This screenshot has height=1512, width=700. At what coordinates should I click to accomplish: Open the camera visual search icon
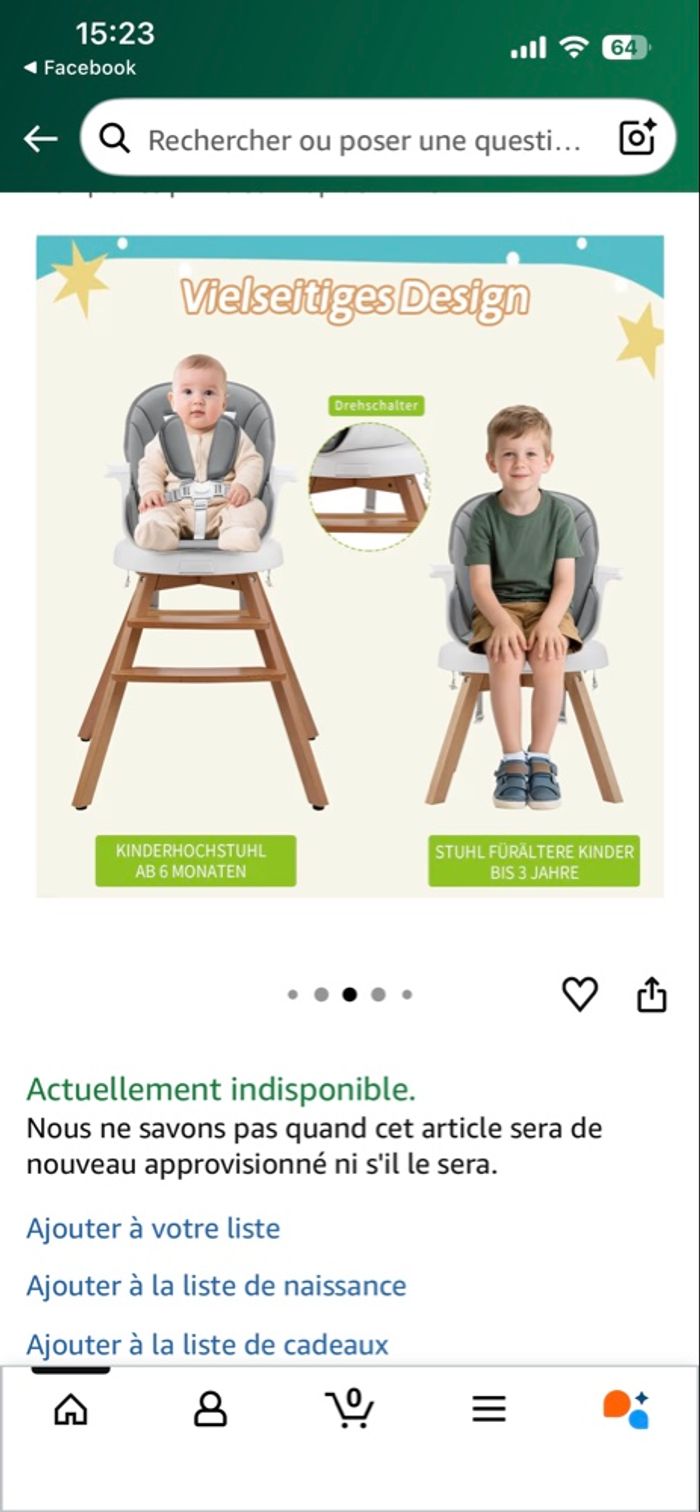637,138
